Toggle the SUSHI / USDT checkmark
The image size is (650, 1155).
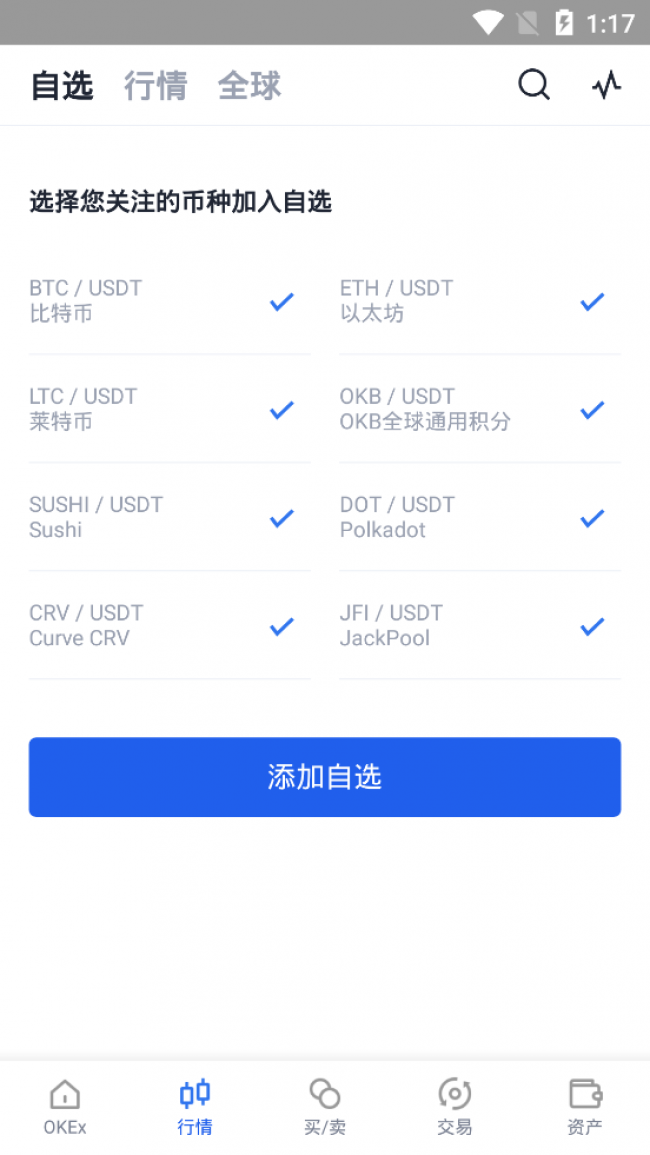point(281,518)
